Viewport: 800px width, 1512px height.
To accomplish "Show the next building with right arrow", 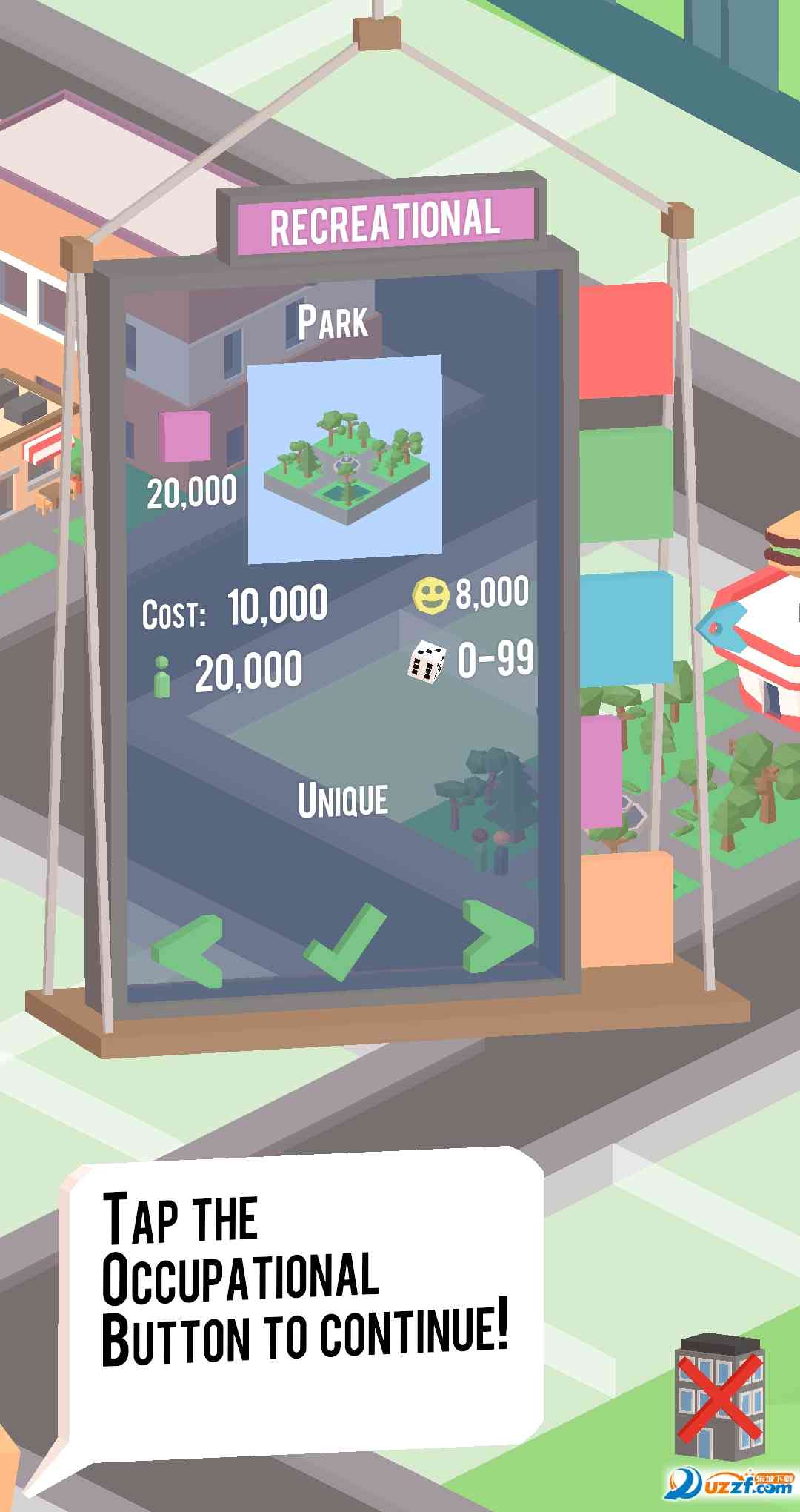I will [x=496, y=935].
